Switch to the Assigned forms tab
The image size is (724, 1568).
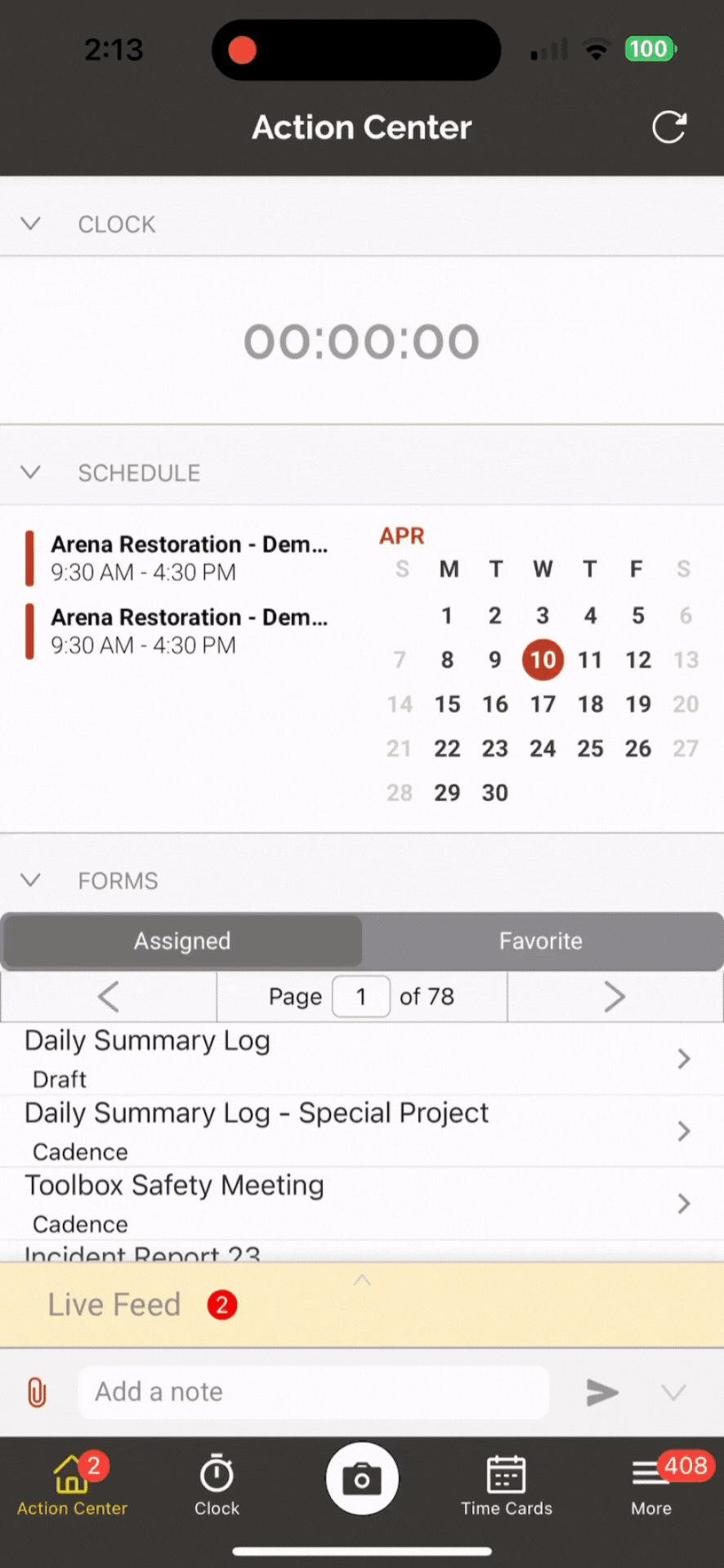pos(182,941)
